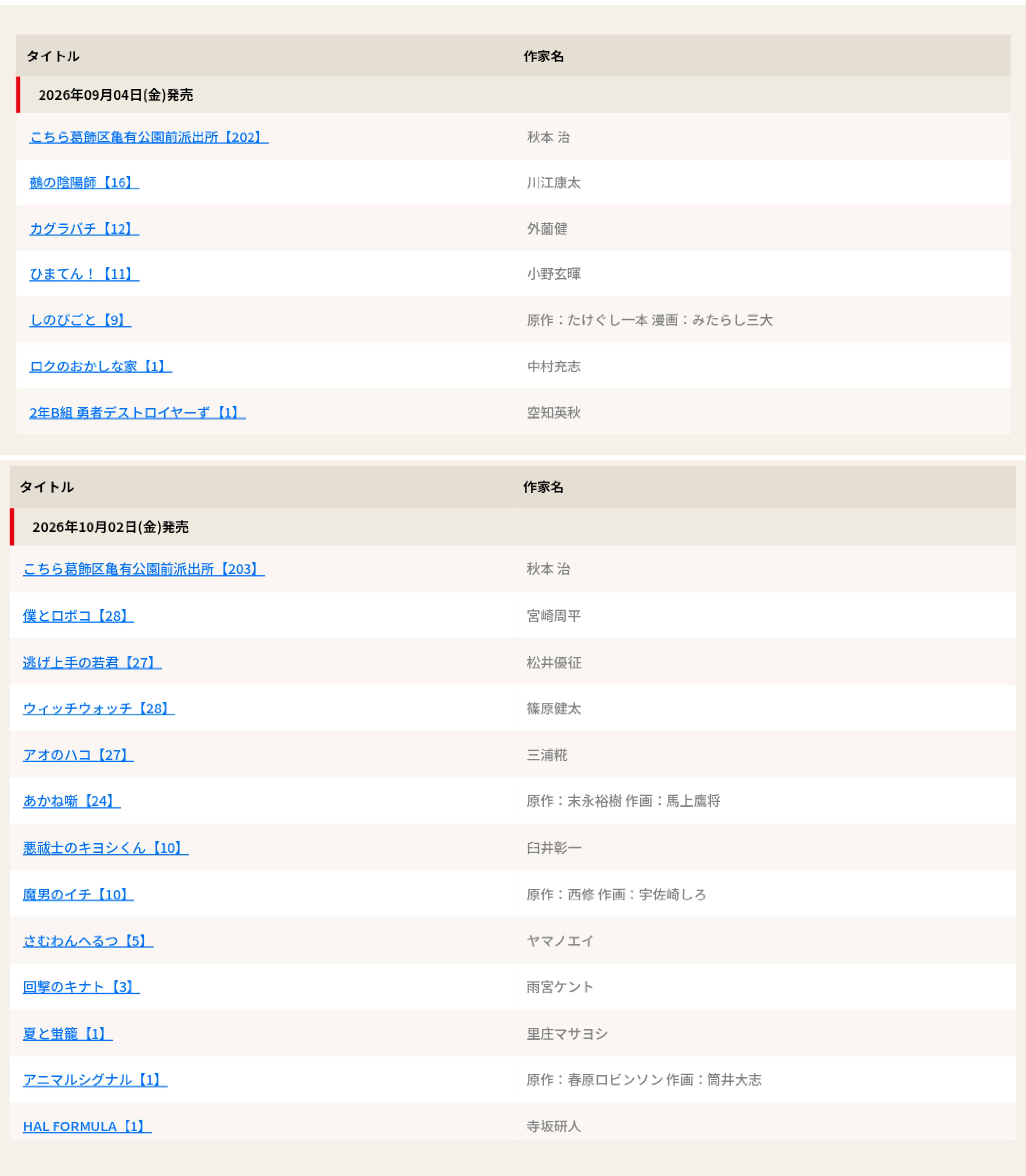Tap 悪祓士のキヨシくん【10】 link
The image size is (1026, 1176).
click(x=106, y=847)
